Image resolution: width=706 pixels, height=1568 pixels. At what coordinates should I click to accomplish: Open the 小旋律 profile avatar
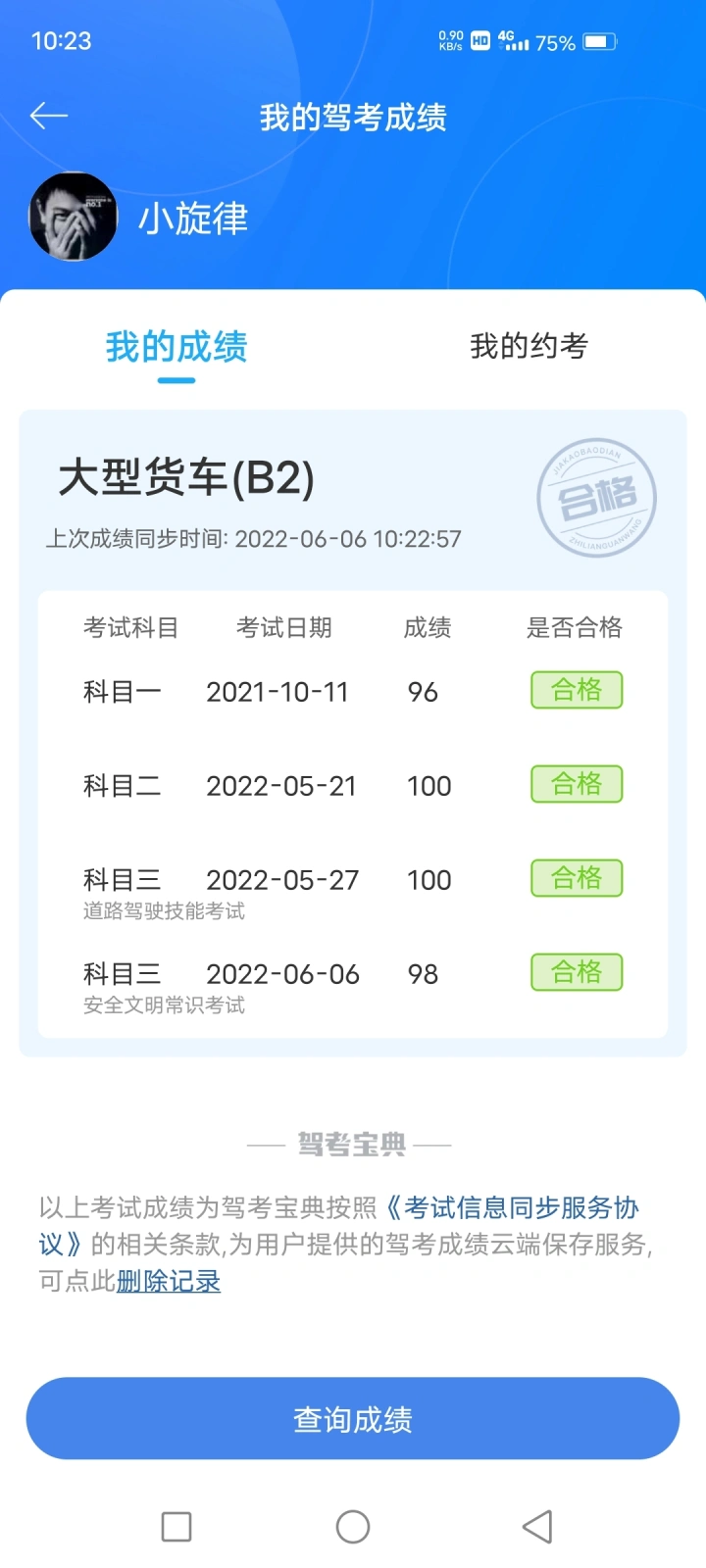click(x=74, y=217)
